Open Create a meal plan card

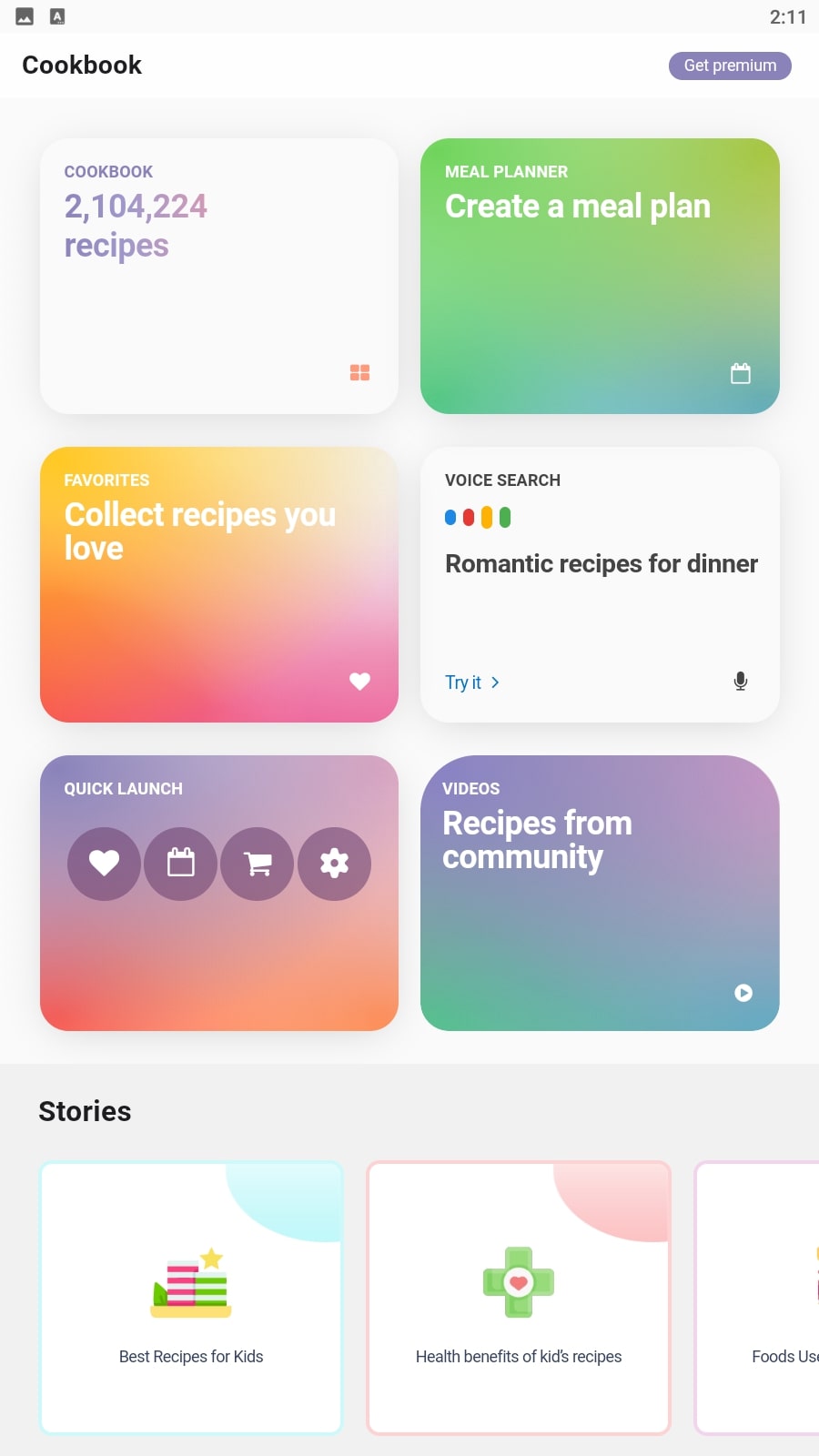(600, 276)
